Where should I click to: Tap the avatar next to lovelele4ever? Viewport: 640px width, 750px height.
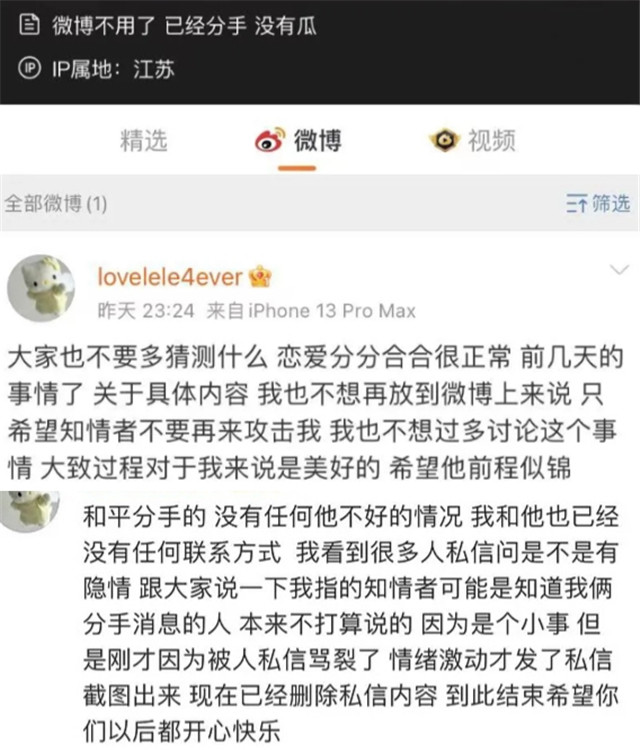(41, 289)
